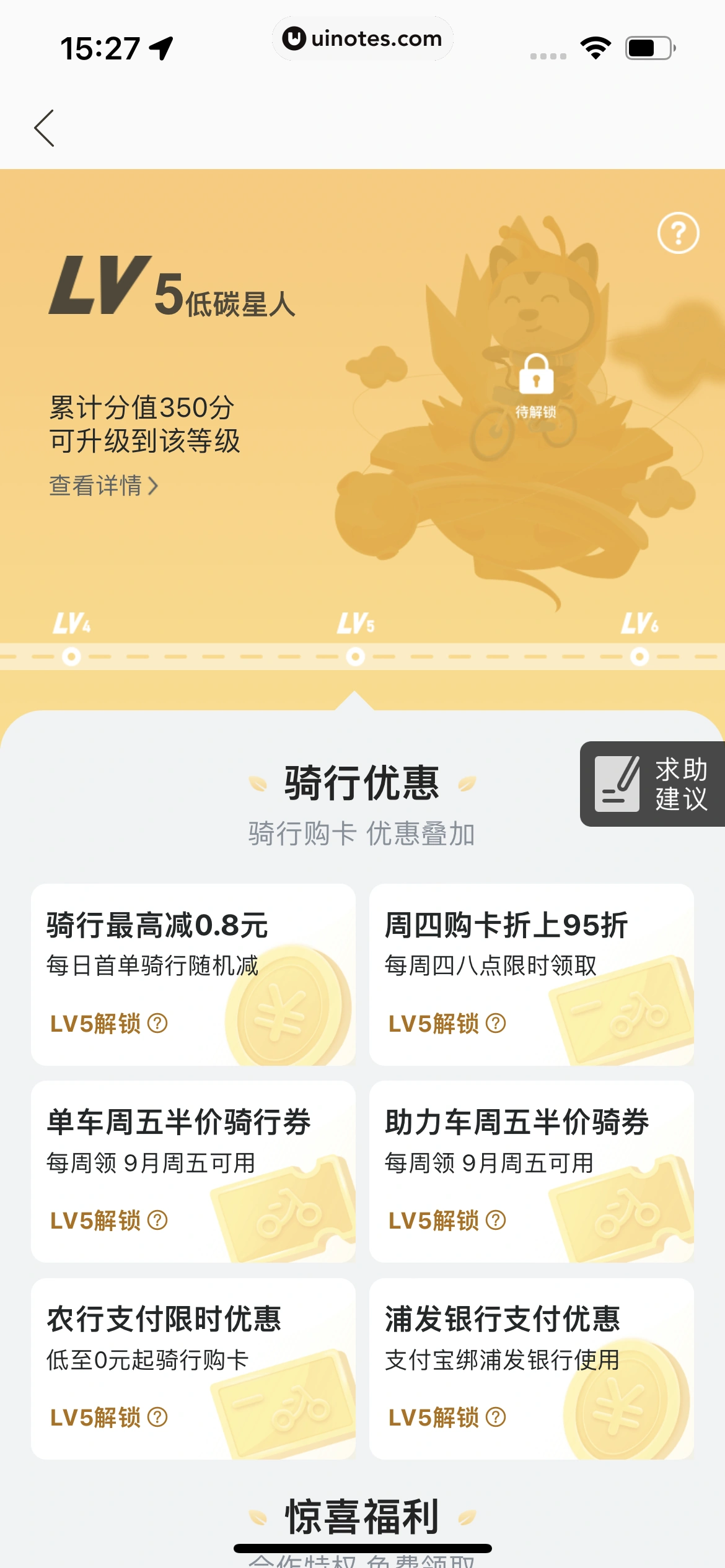Image resolution: width=725 pixels, height=1568 pixels.
Task: Select the LV4 level marker dot
Action: tap(71, 656)
